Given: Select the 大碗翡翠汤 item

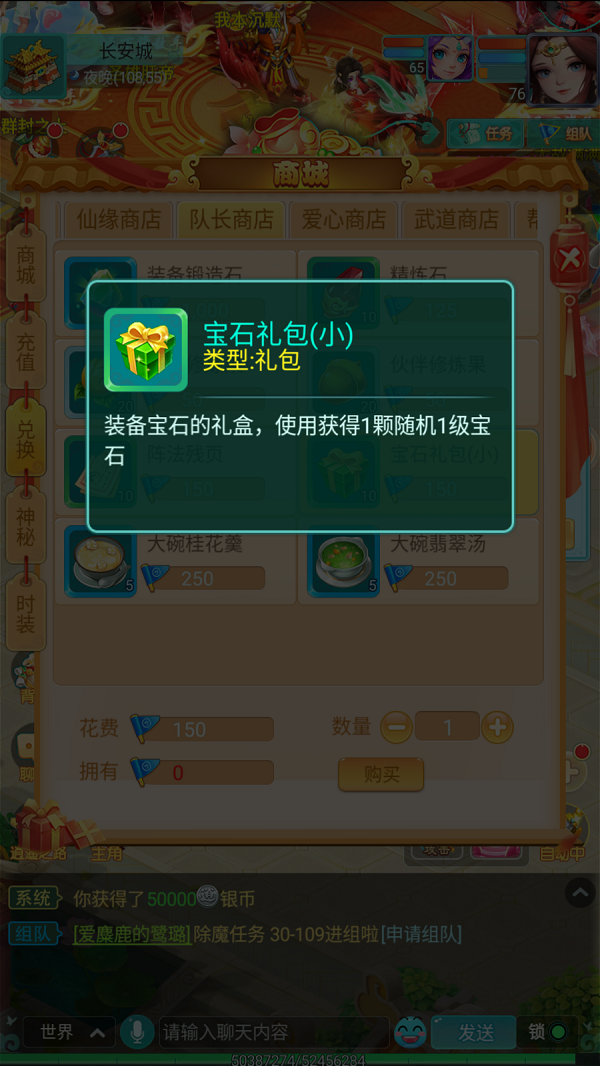Looking at the screenshot, I should pos(418,561).
